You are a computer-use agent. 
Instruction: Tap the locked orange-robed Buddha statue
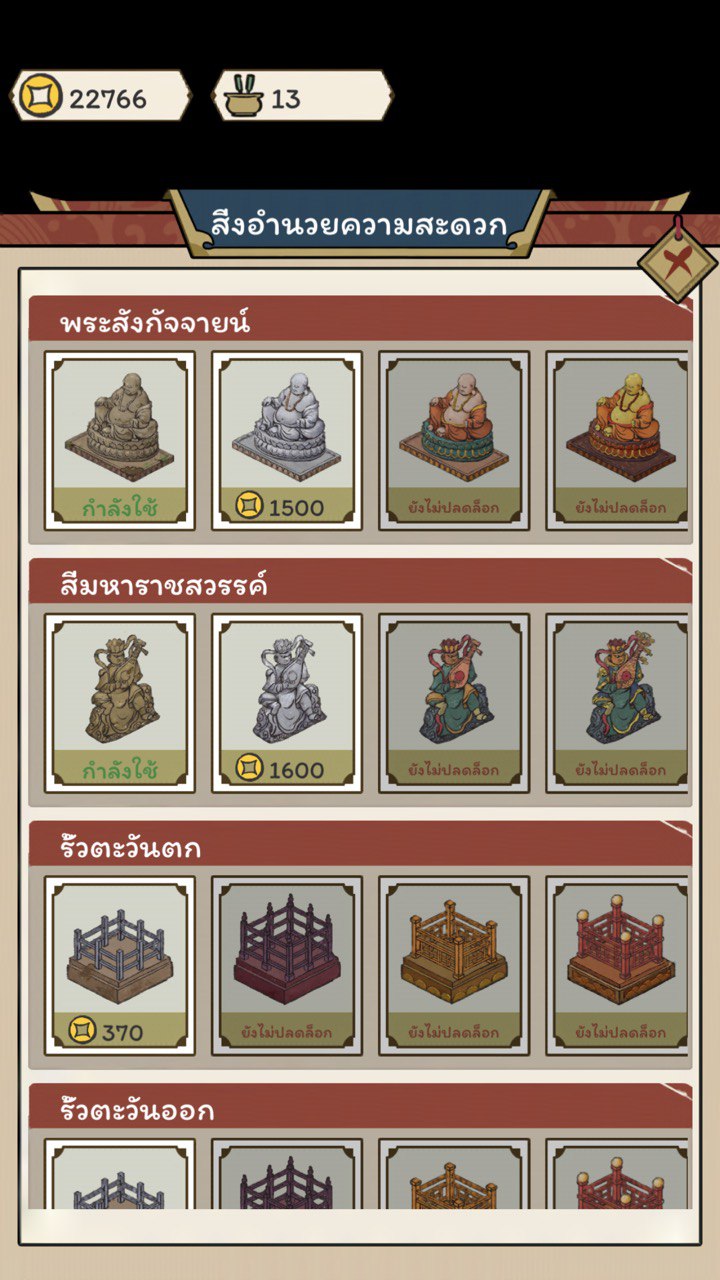(x=454, y=440)
